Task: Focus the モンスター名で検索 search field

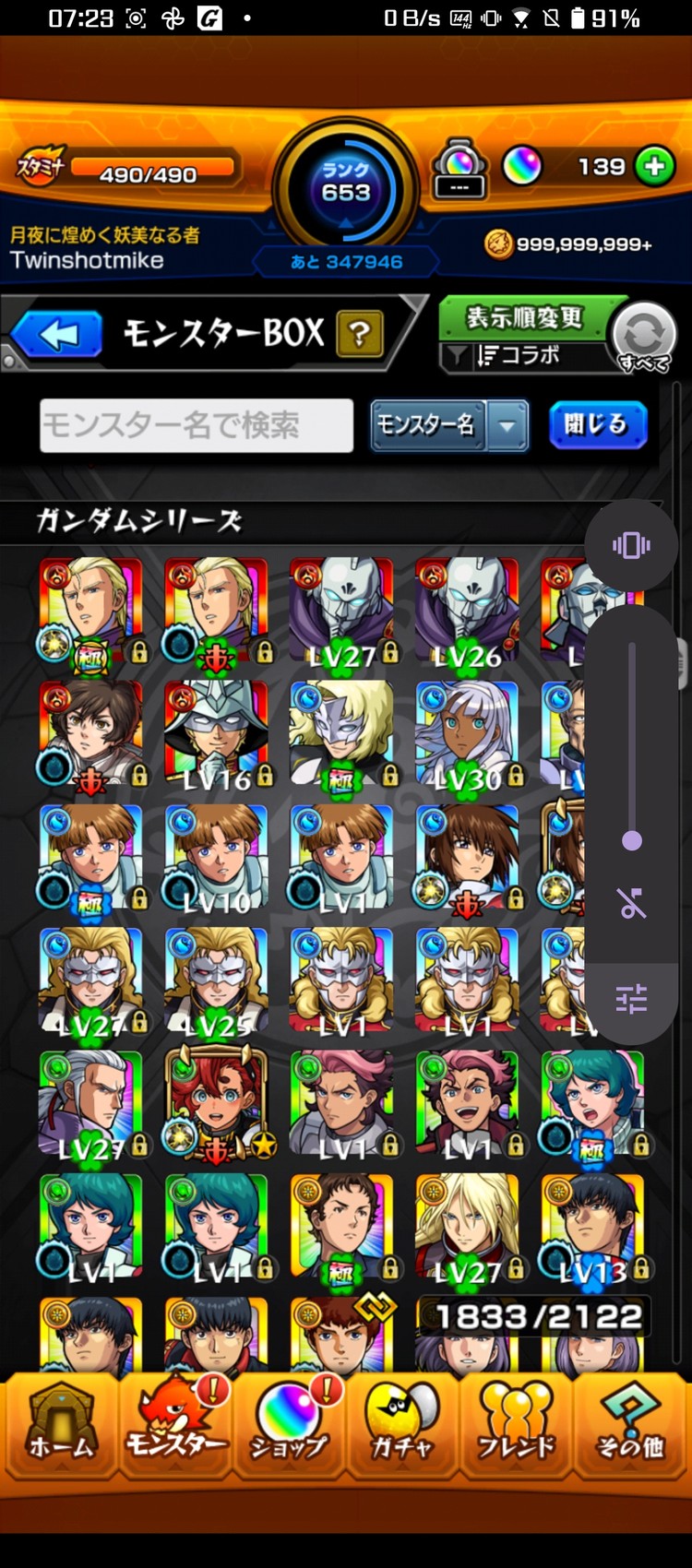Action: (x=197, y=425)
